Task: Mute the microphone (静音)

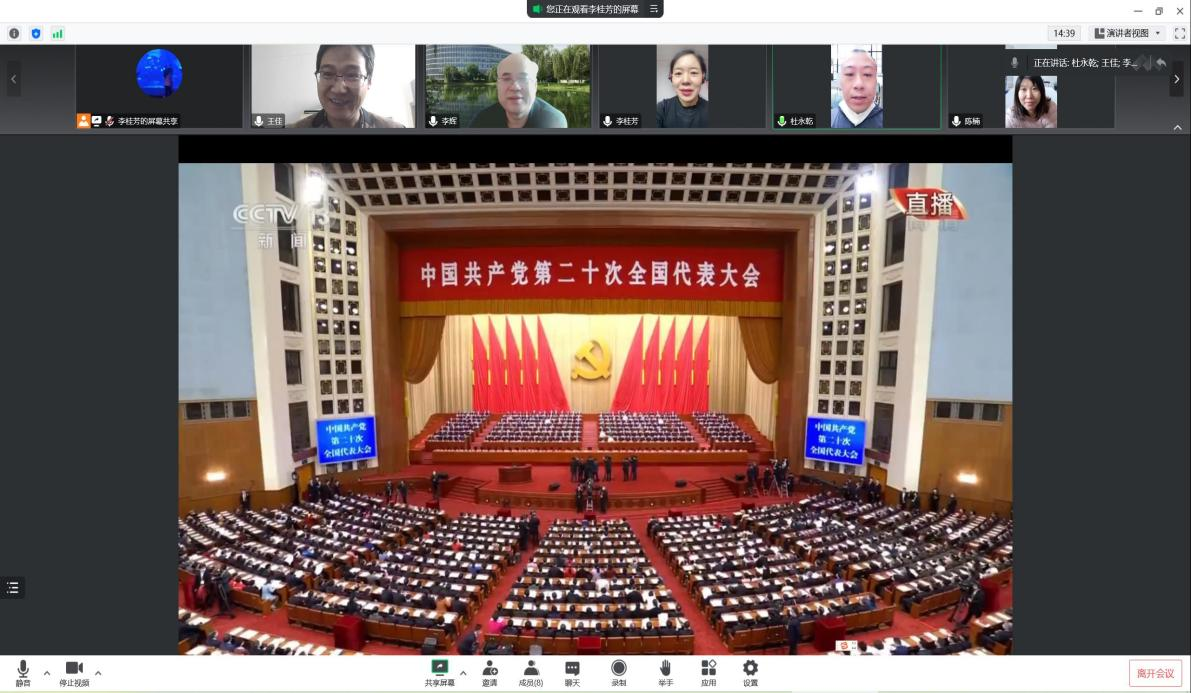Action: pyautogui.click(x=22, y=672)
